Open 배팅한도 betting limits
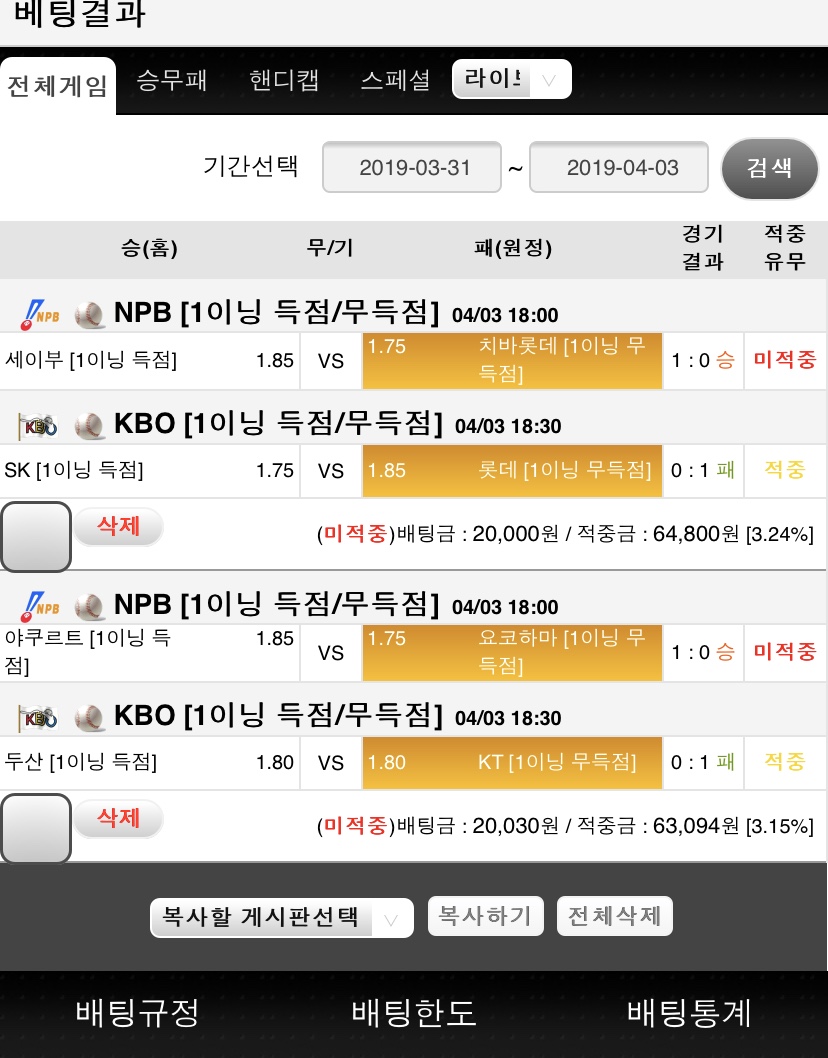Viewport: 828px width, 1058px height. click(x=413, y=1013)
